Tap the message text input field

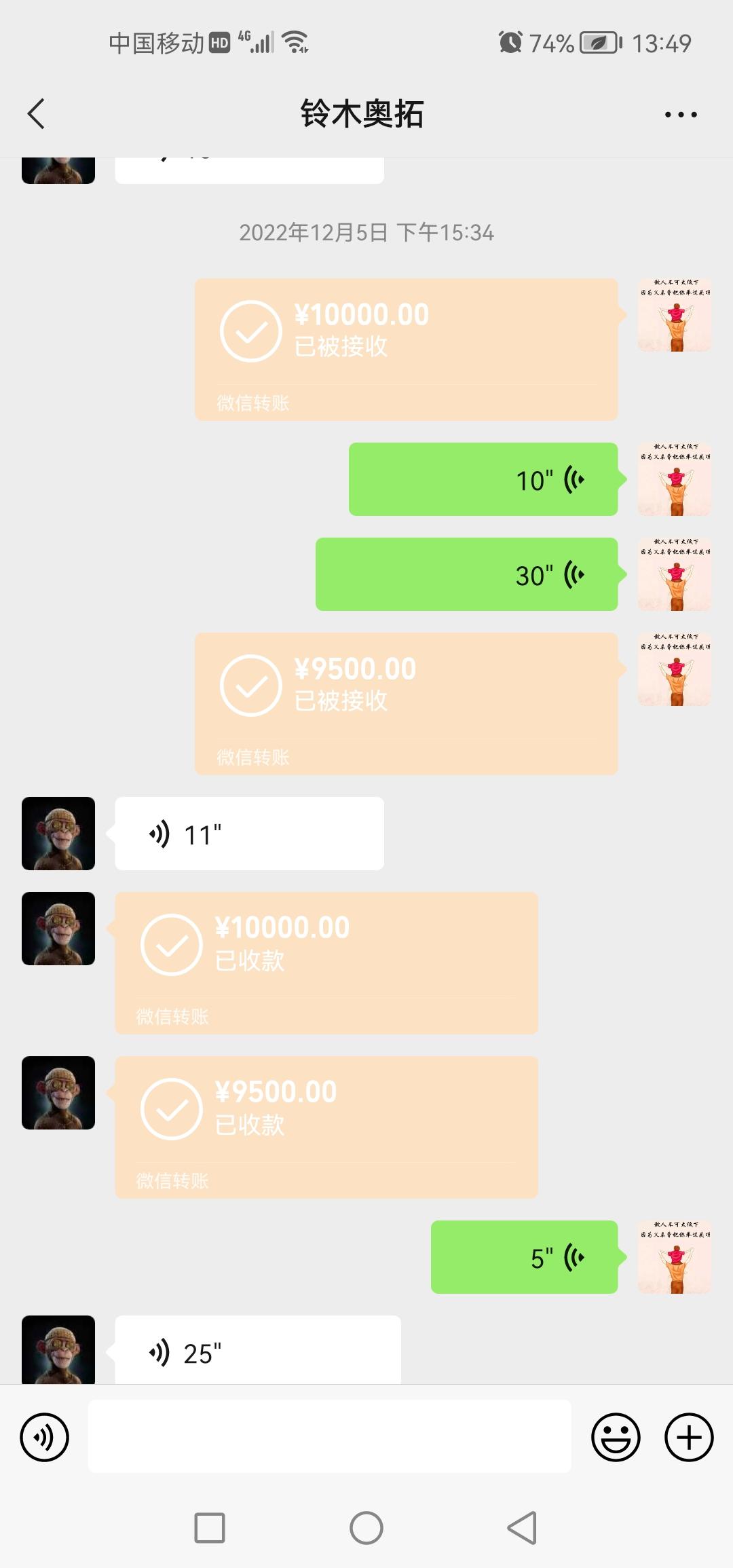[x=329, y=1436]
